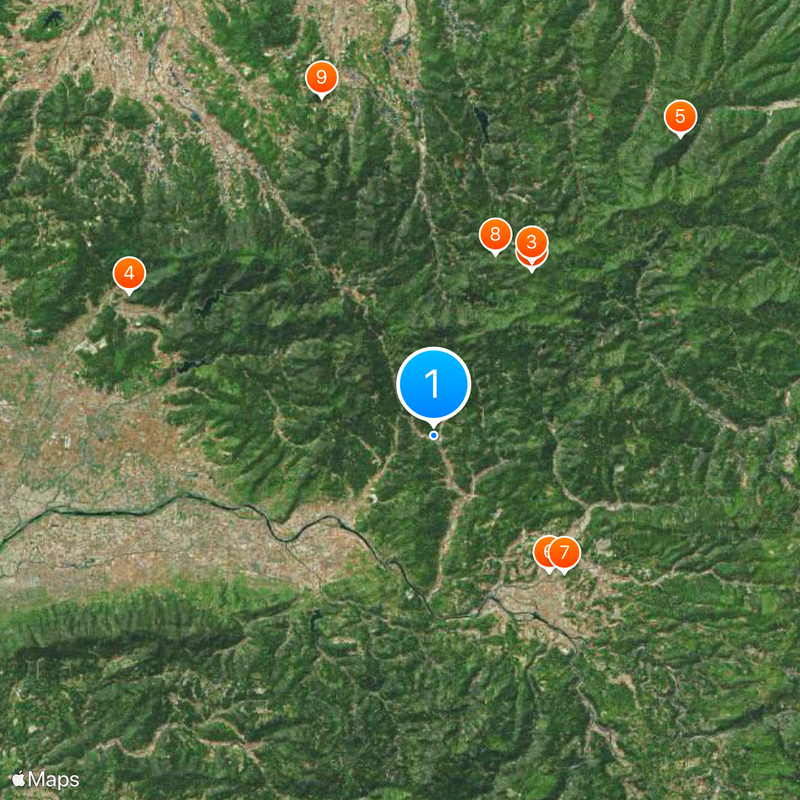Image resolution: width=800 pixels, height=800 pixels.
Task: Open map pin number 5
Action: tap(680, 117)
